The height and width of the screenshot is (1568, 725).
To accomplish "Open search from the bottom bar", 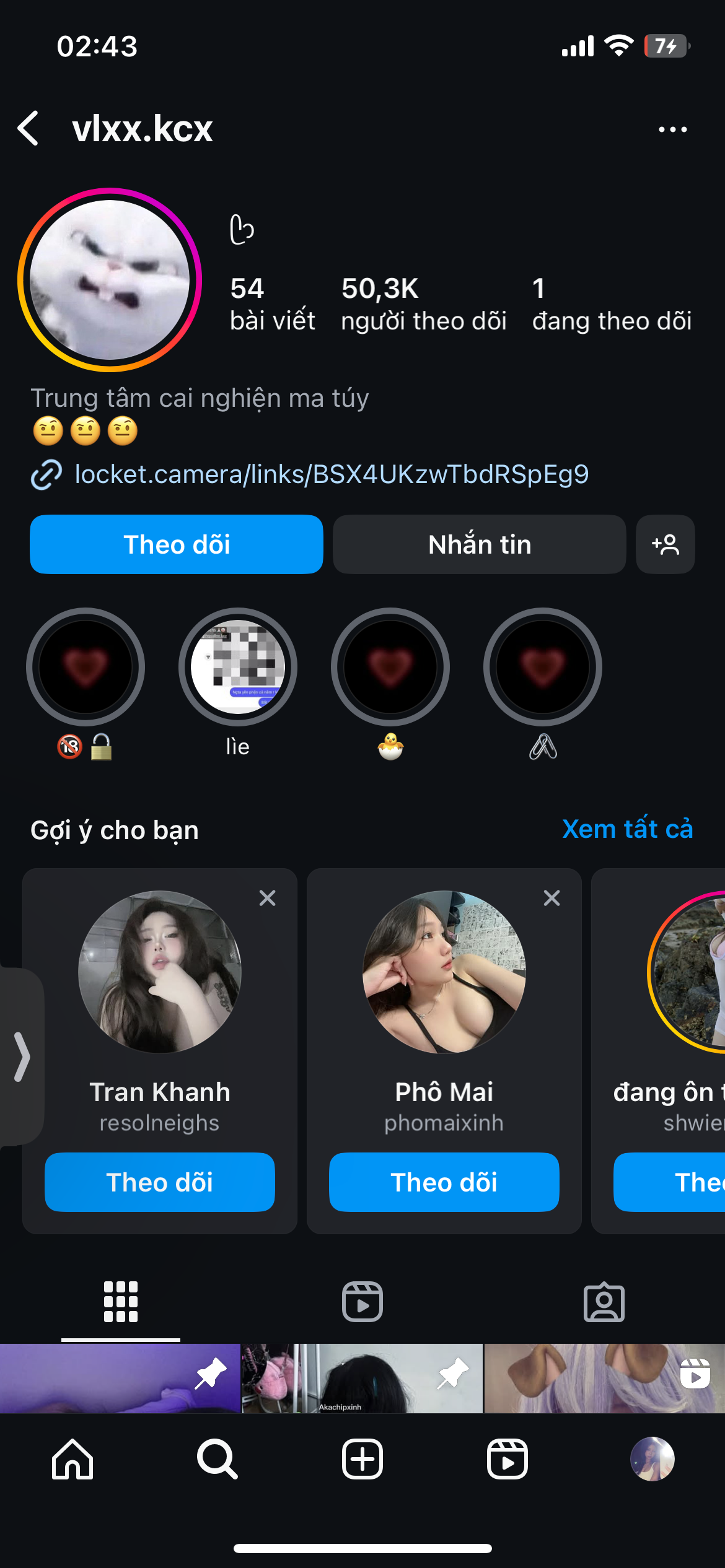I will click(217, 1459).
